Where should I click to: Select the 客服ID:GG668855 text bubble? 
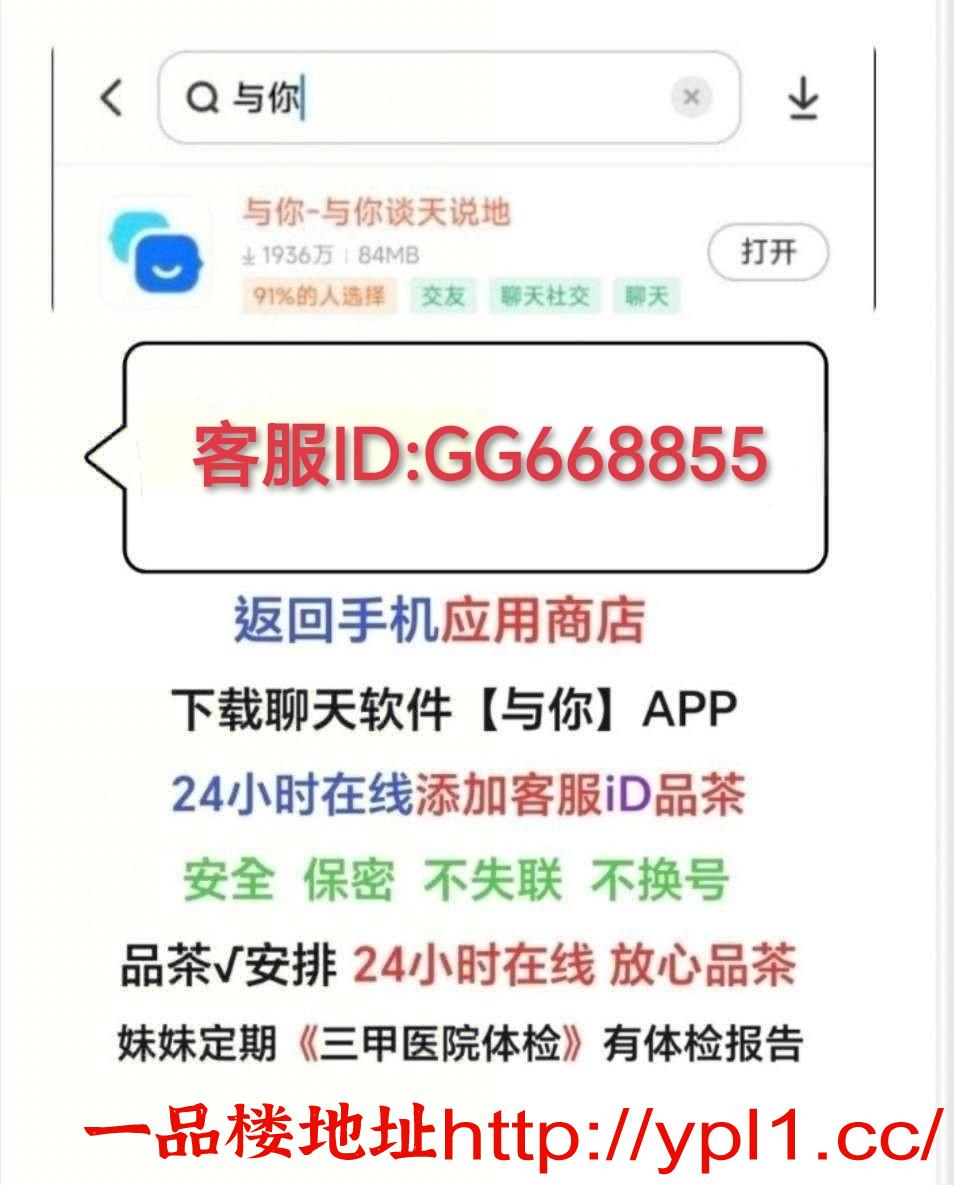(478, 456)
